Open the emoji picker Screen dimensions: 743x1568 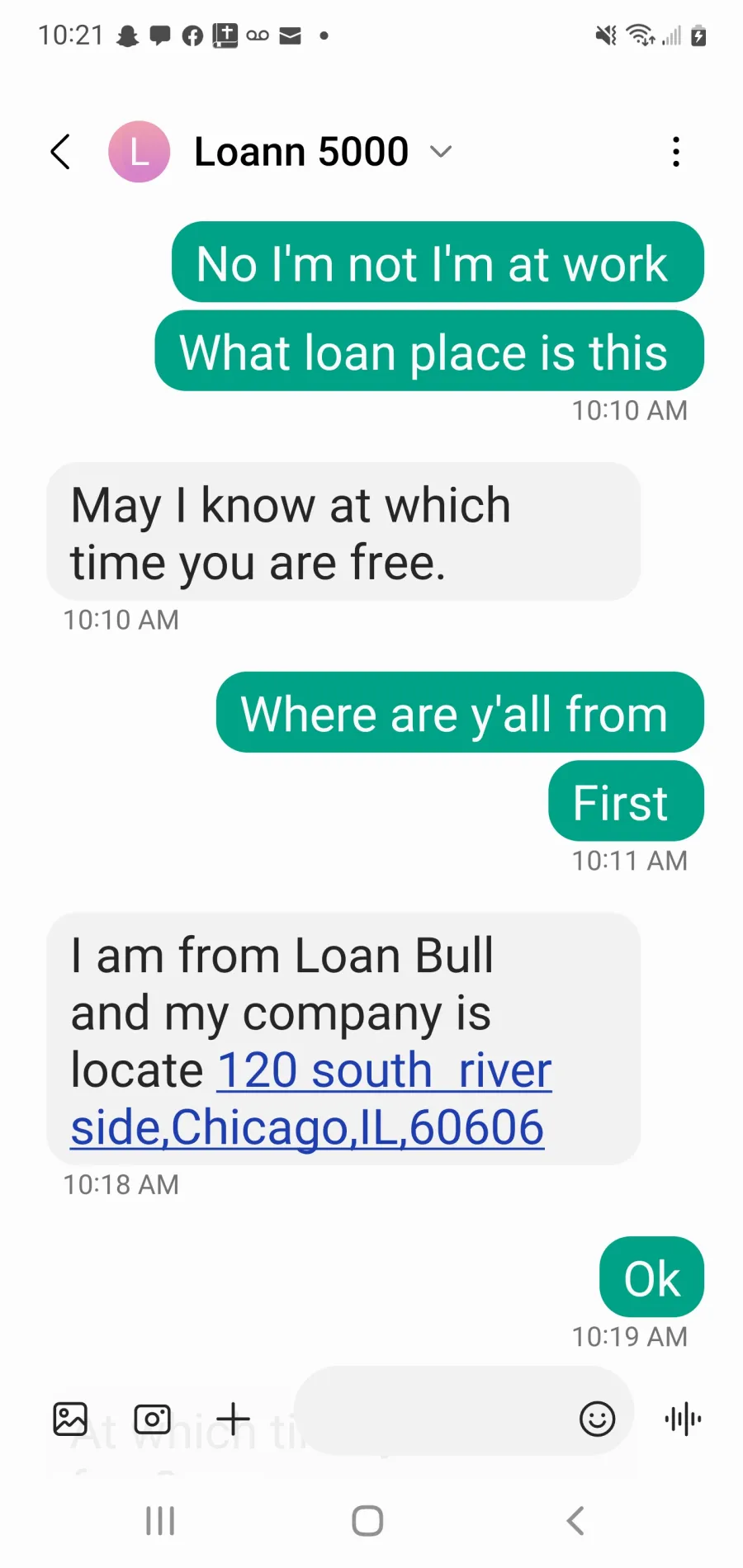597,1419
